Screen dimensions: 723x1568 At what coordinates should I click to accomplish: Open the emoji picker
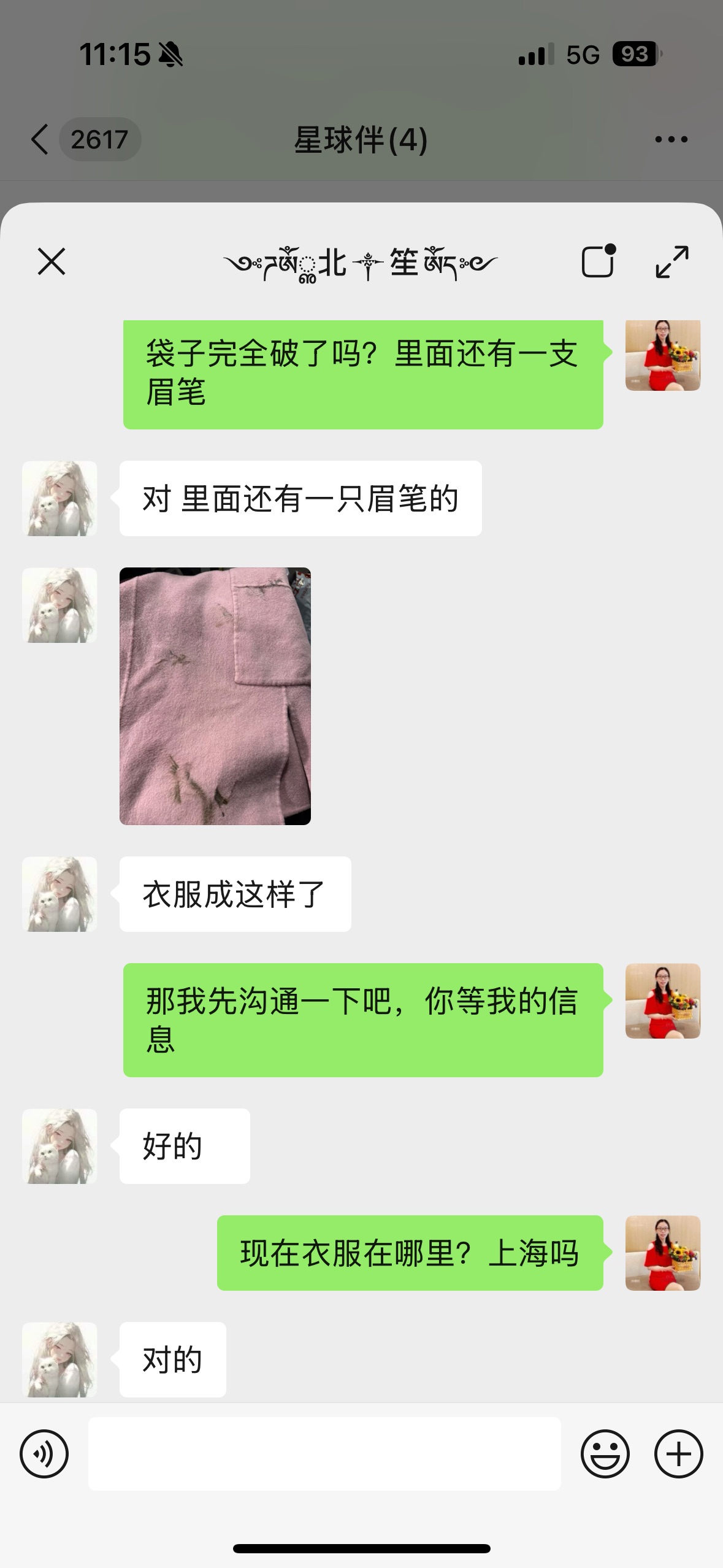point(605,1454)
